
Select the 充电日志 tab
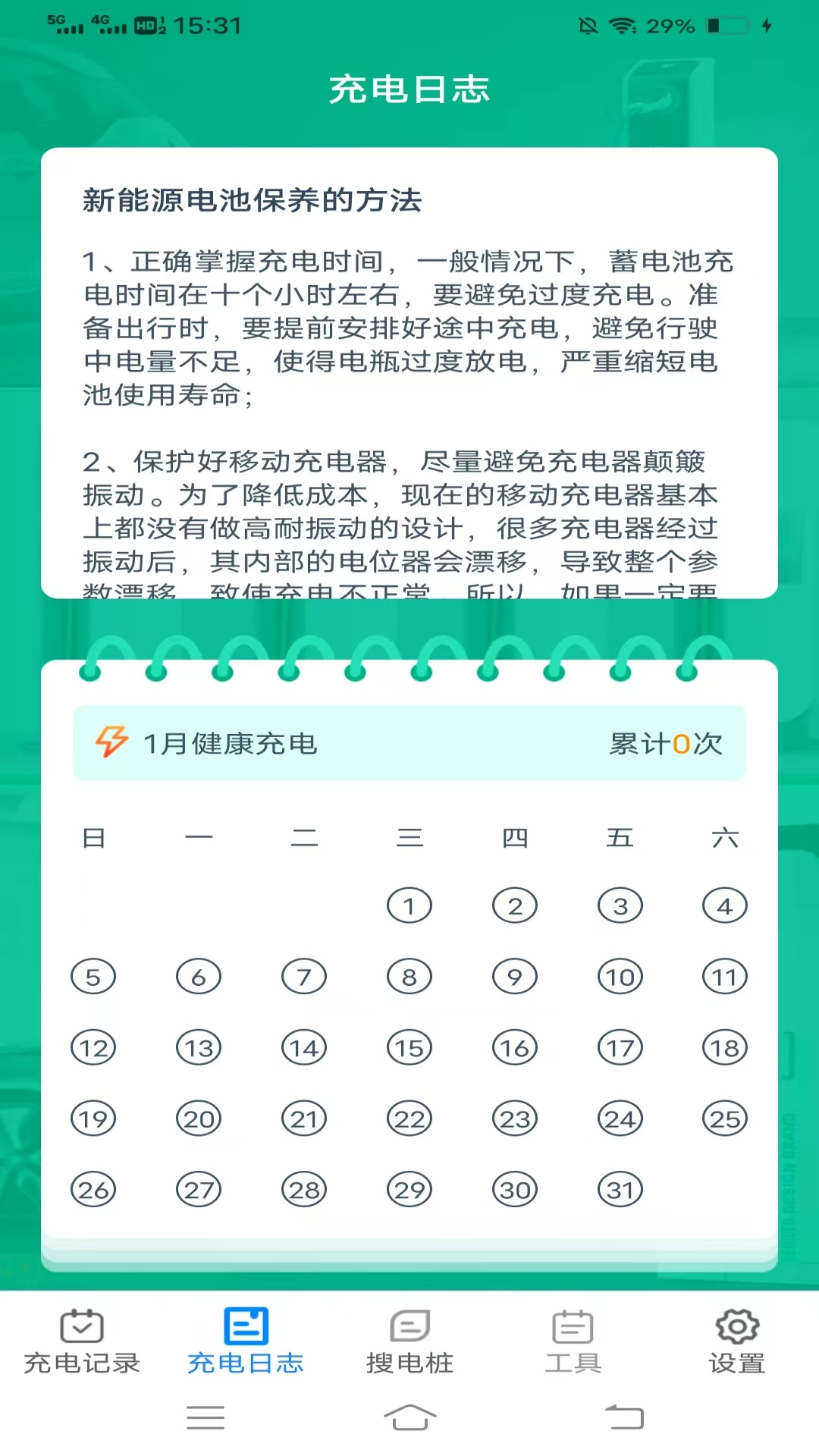246,1341
